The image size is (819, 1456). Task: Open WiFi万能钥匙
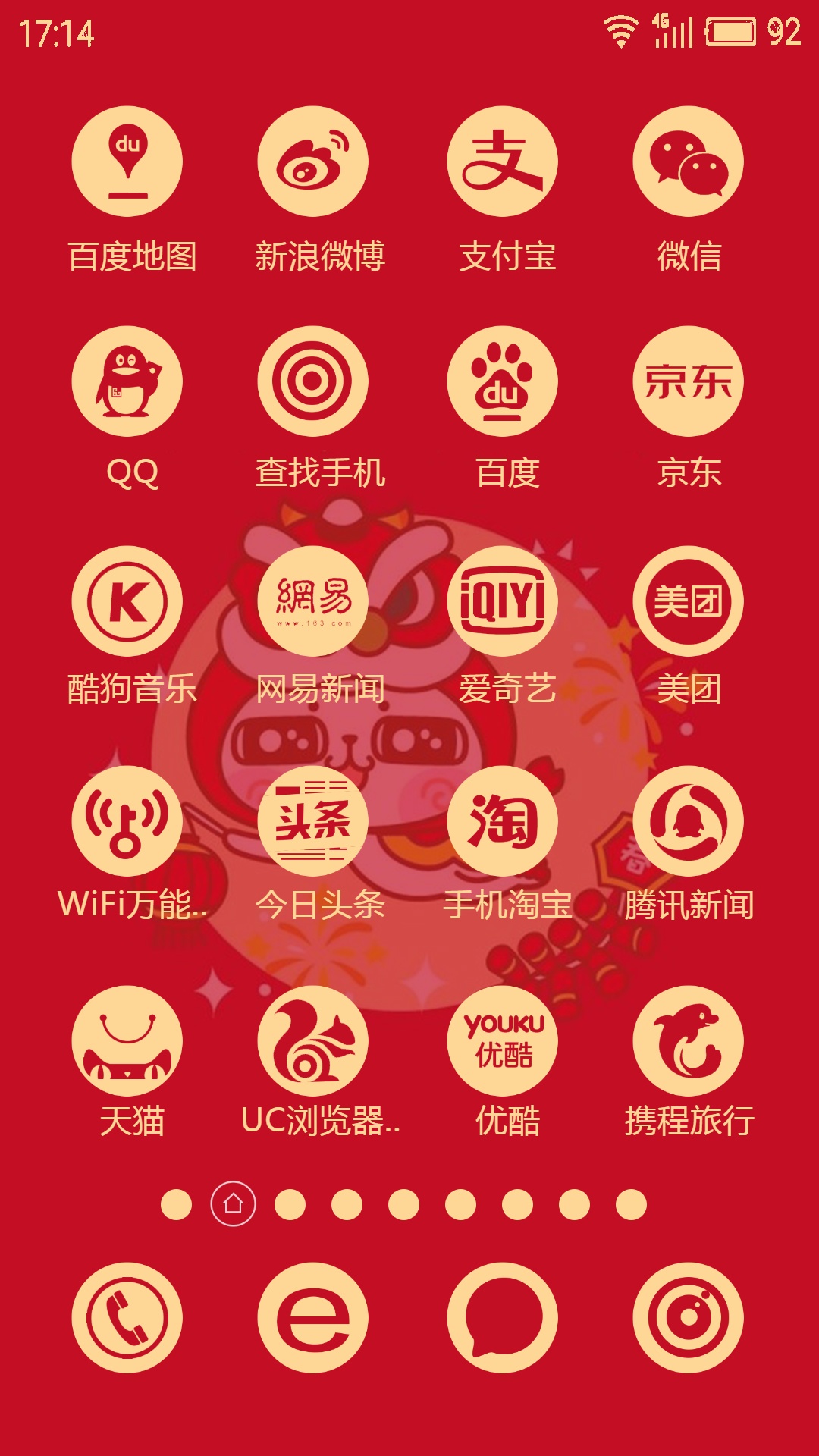tap(127, 821)
